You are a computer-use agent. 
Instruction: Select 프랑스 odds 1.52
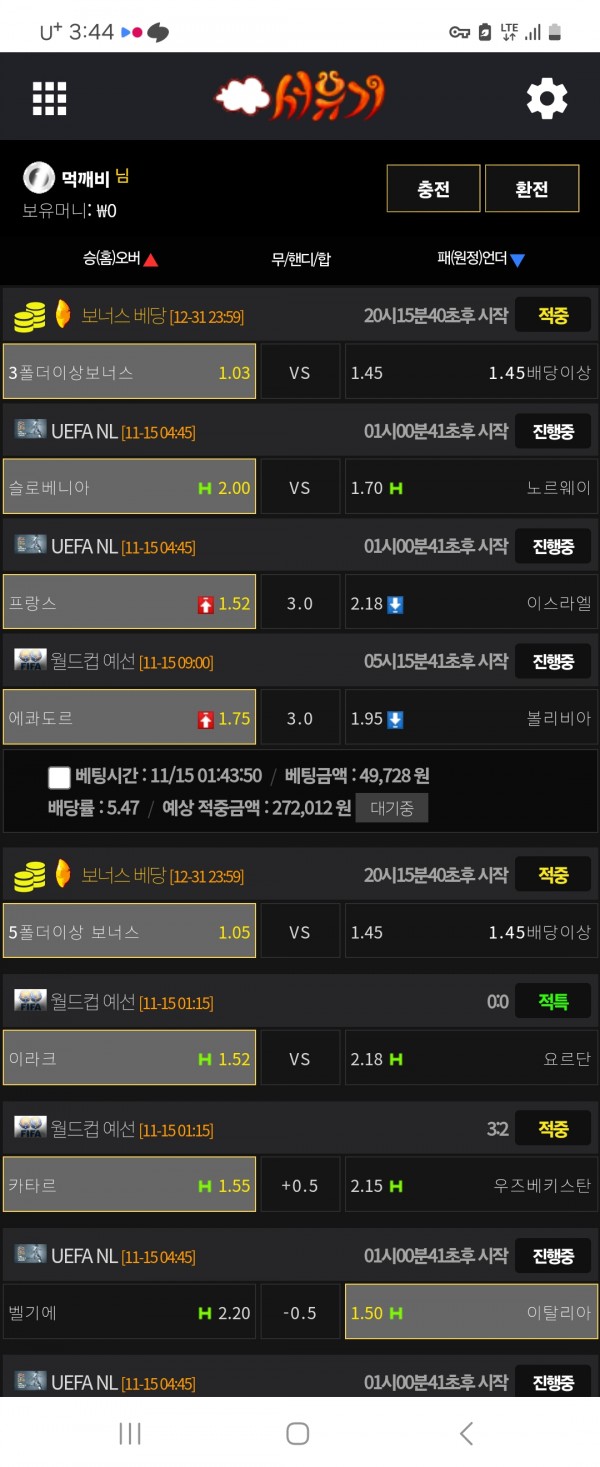point(129,603)
